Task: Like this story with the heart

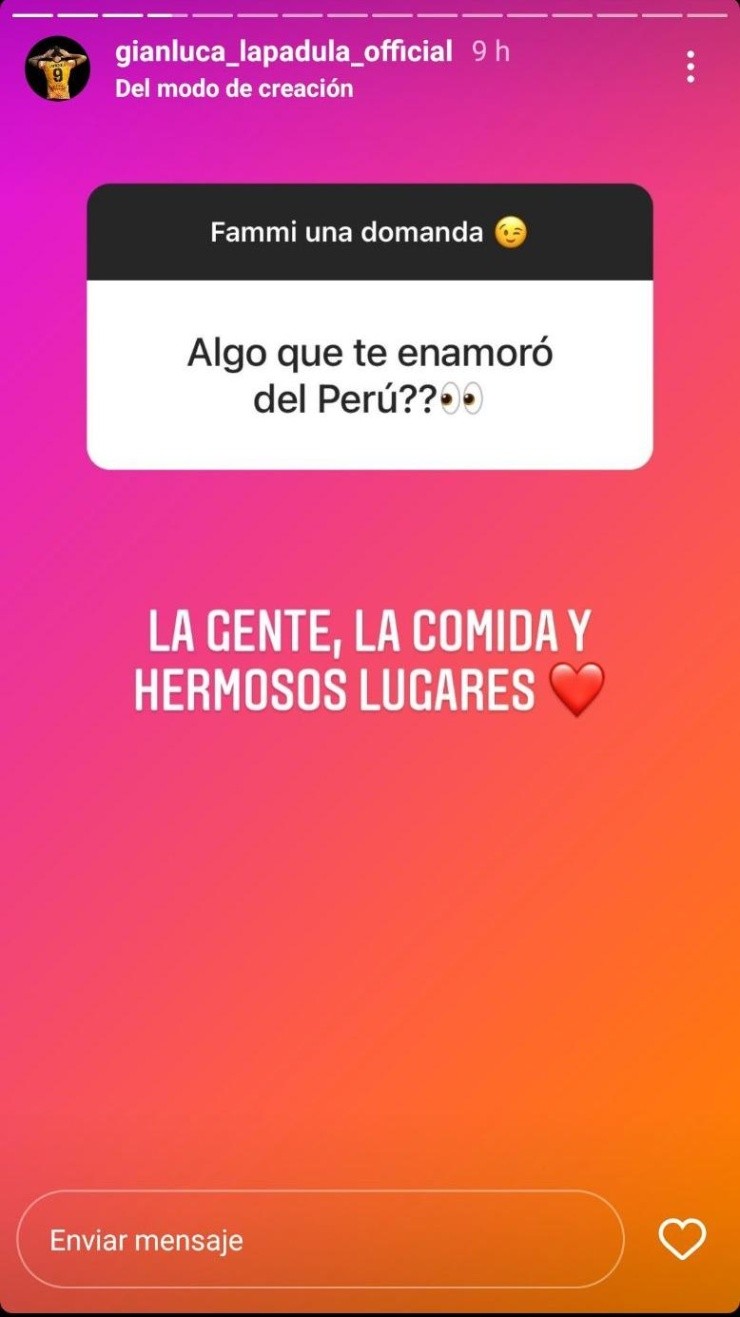Action: 682,1240
